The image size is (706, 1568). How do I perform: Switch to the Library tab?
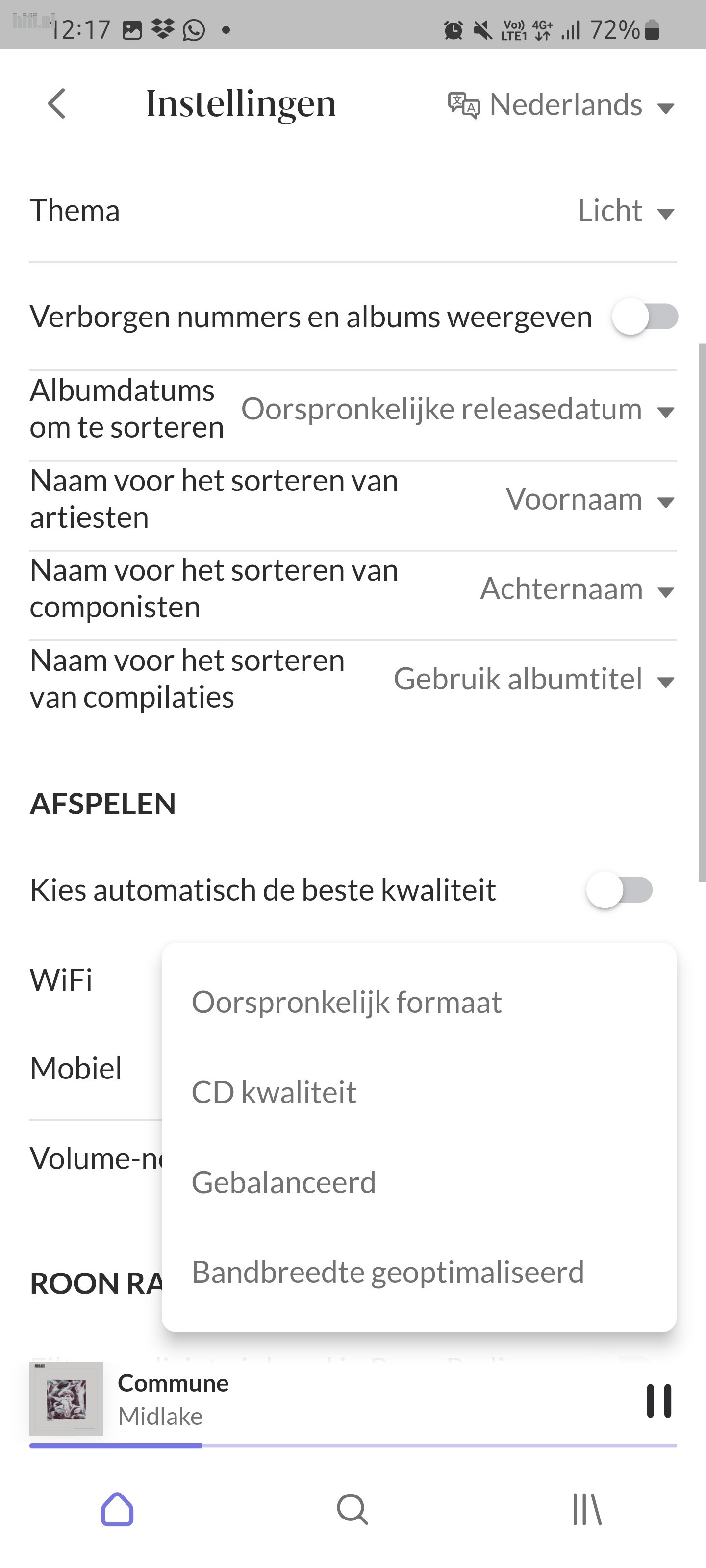pyautogui.click(x=586, y=1510)
